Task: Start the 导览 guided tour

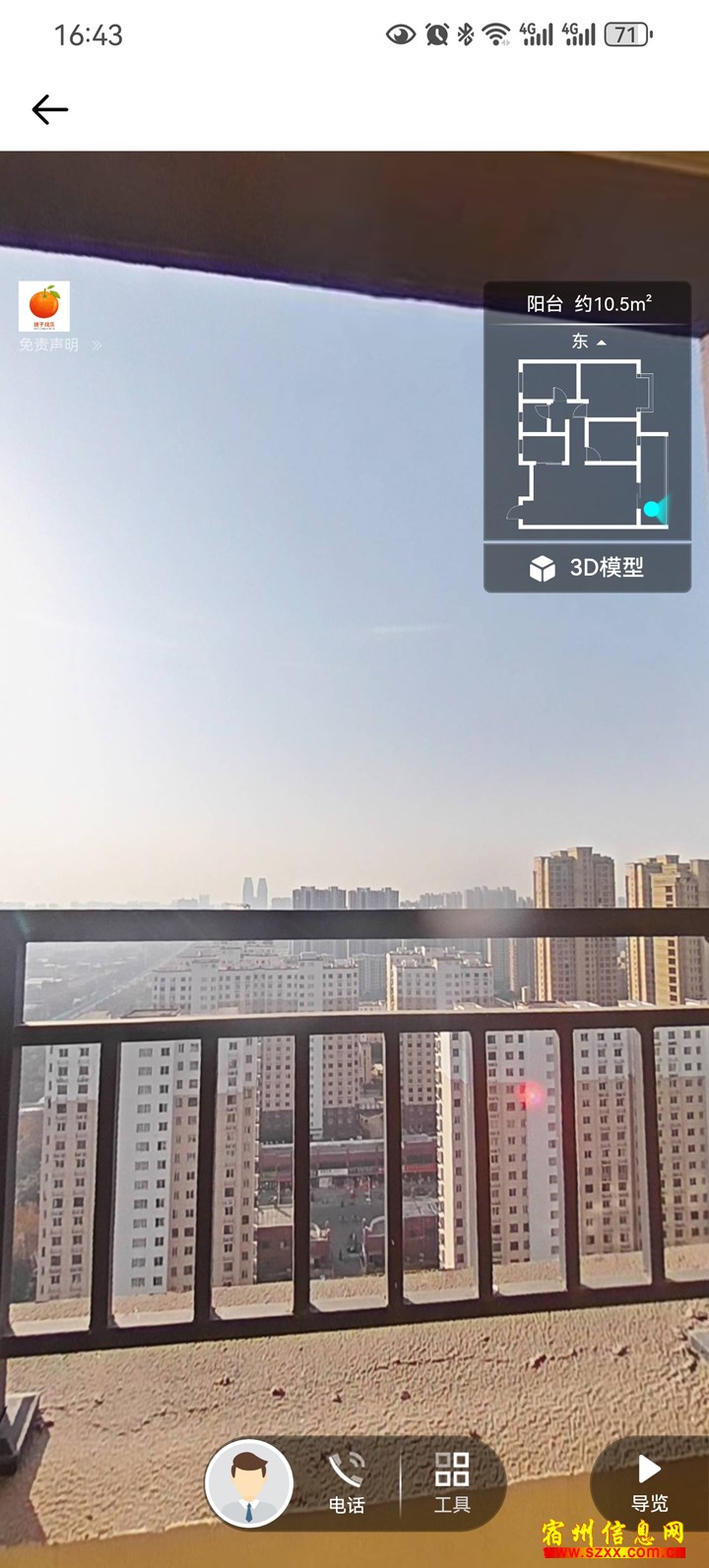Action: tap(649, 1483)
